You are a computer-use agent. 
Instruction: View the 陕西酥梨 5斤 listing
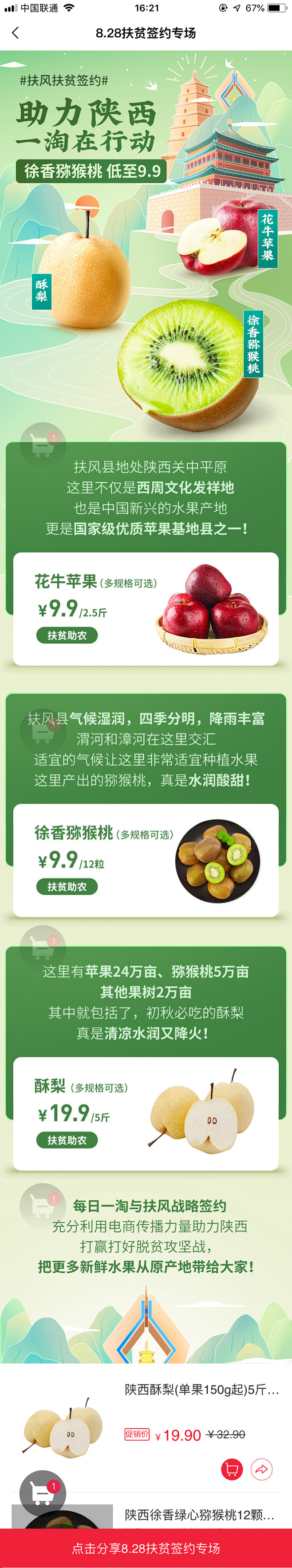[x=201, y=1389]
